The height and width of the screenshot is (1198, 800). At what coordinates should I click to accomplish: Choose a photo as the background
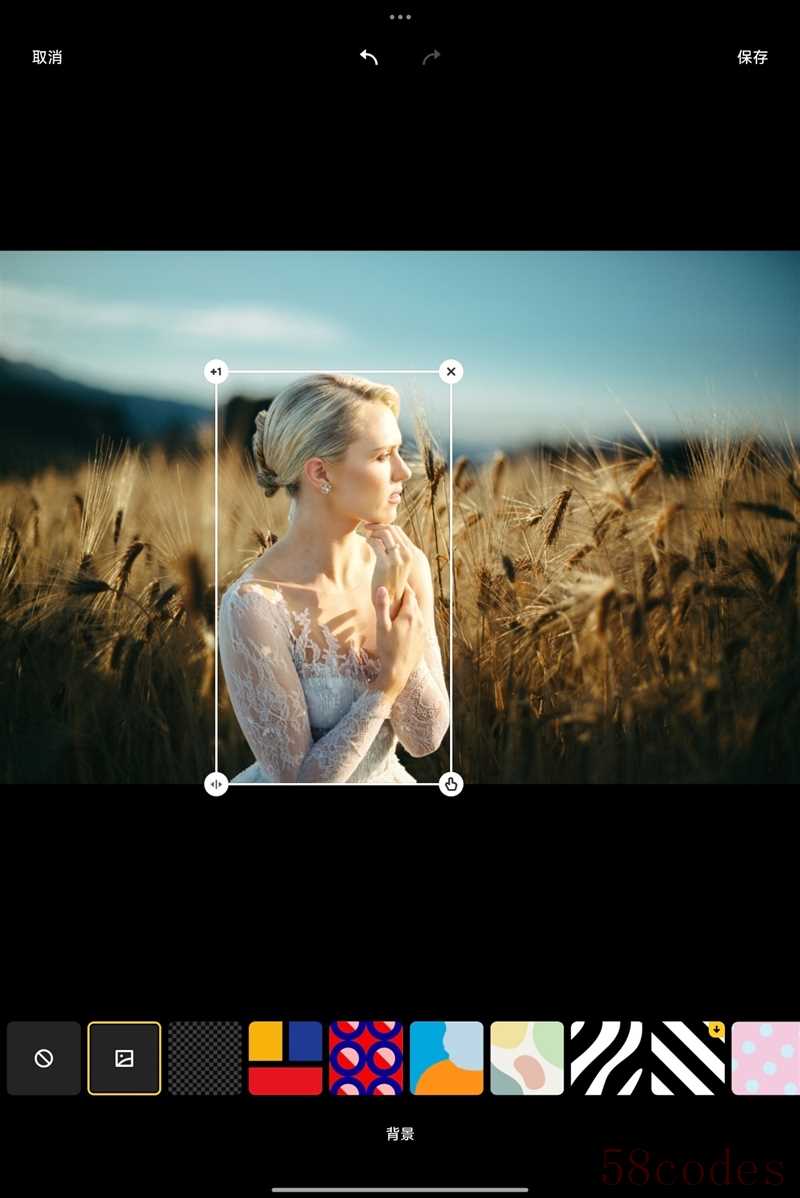124,1058
